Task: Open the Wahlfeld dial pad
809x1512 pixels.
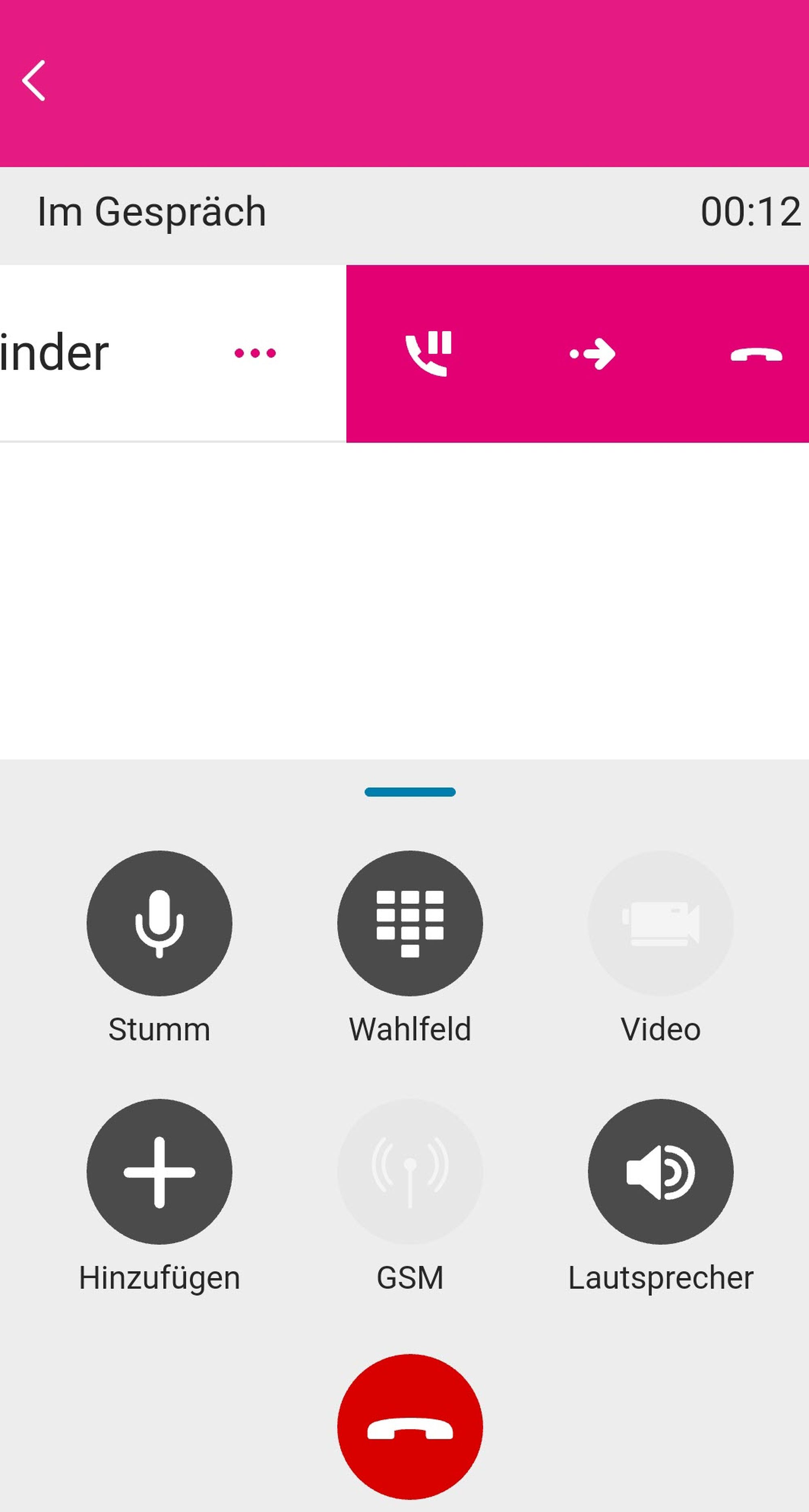Action: click(410, 923)
